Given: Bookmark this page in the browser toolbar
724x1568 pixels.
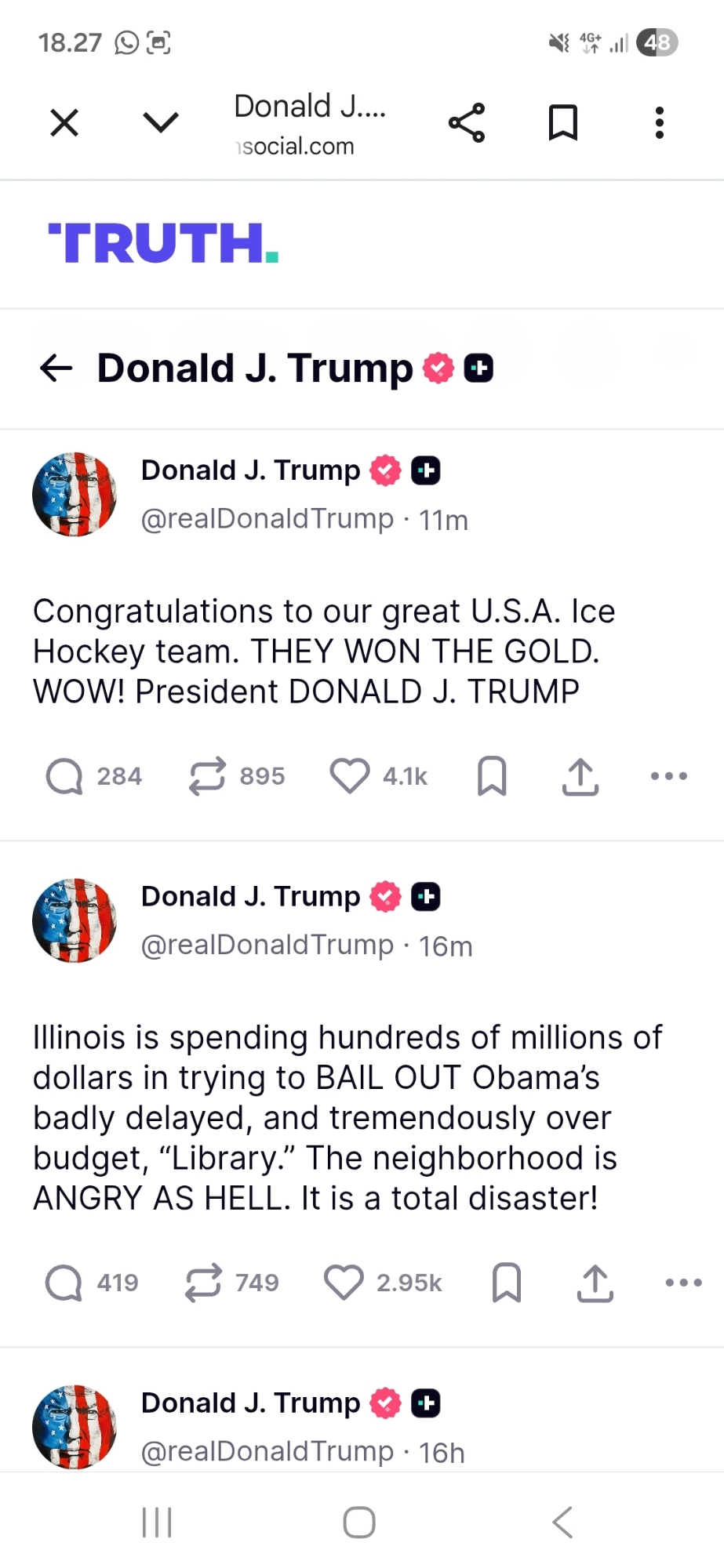Looking at the screenshot, I should 562,123.
